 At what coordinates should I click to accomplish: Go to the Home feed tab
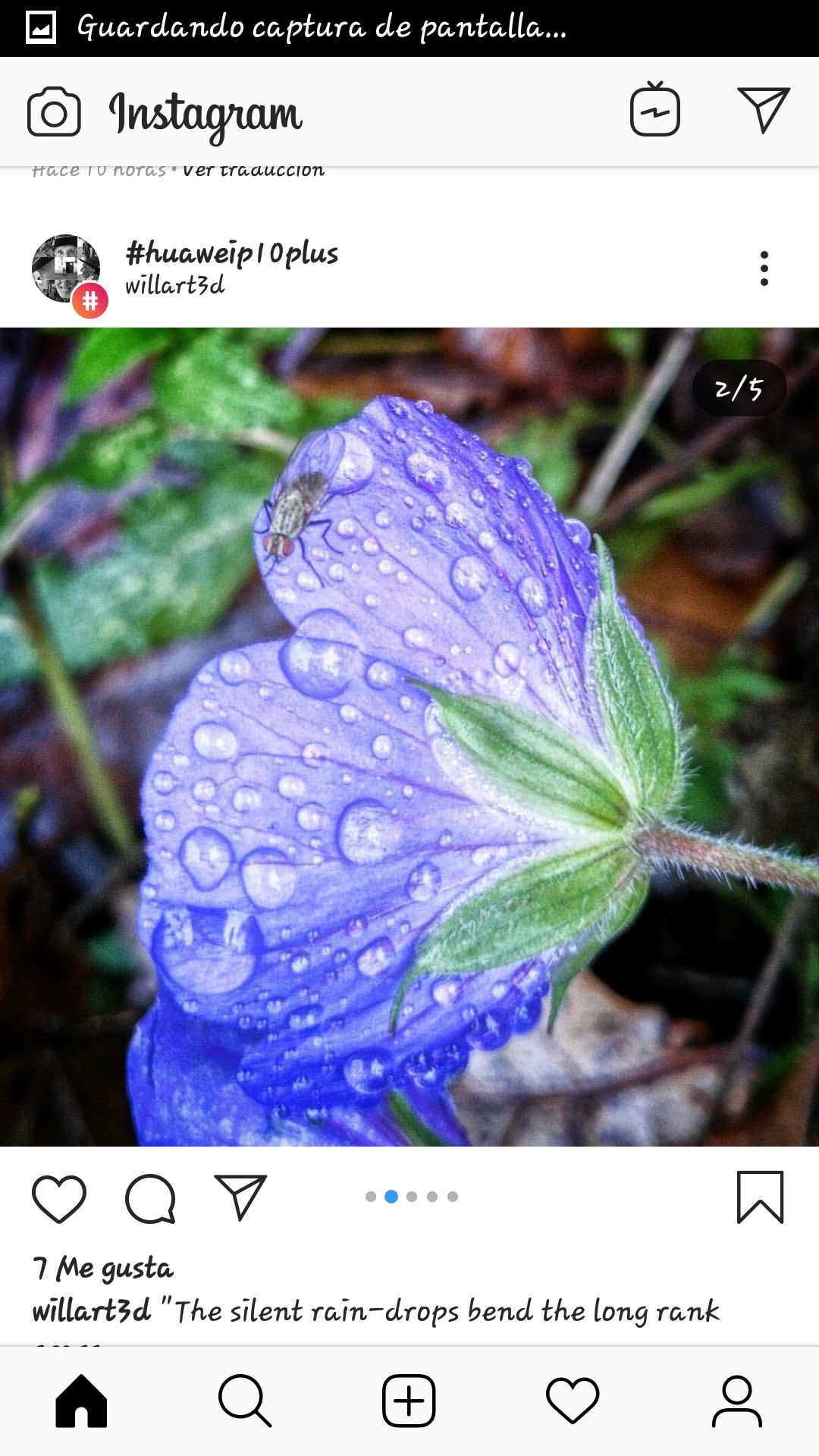(81, 1401)
